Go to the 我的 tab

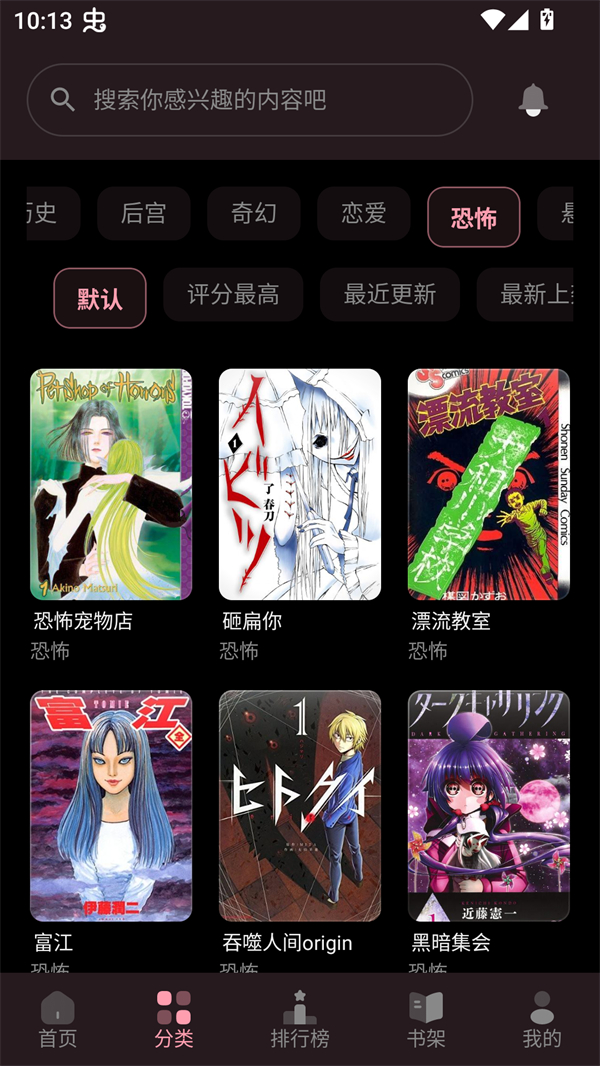(x=542, y=1020)
